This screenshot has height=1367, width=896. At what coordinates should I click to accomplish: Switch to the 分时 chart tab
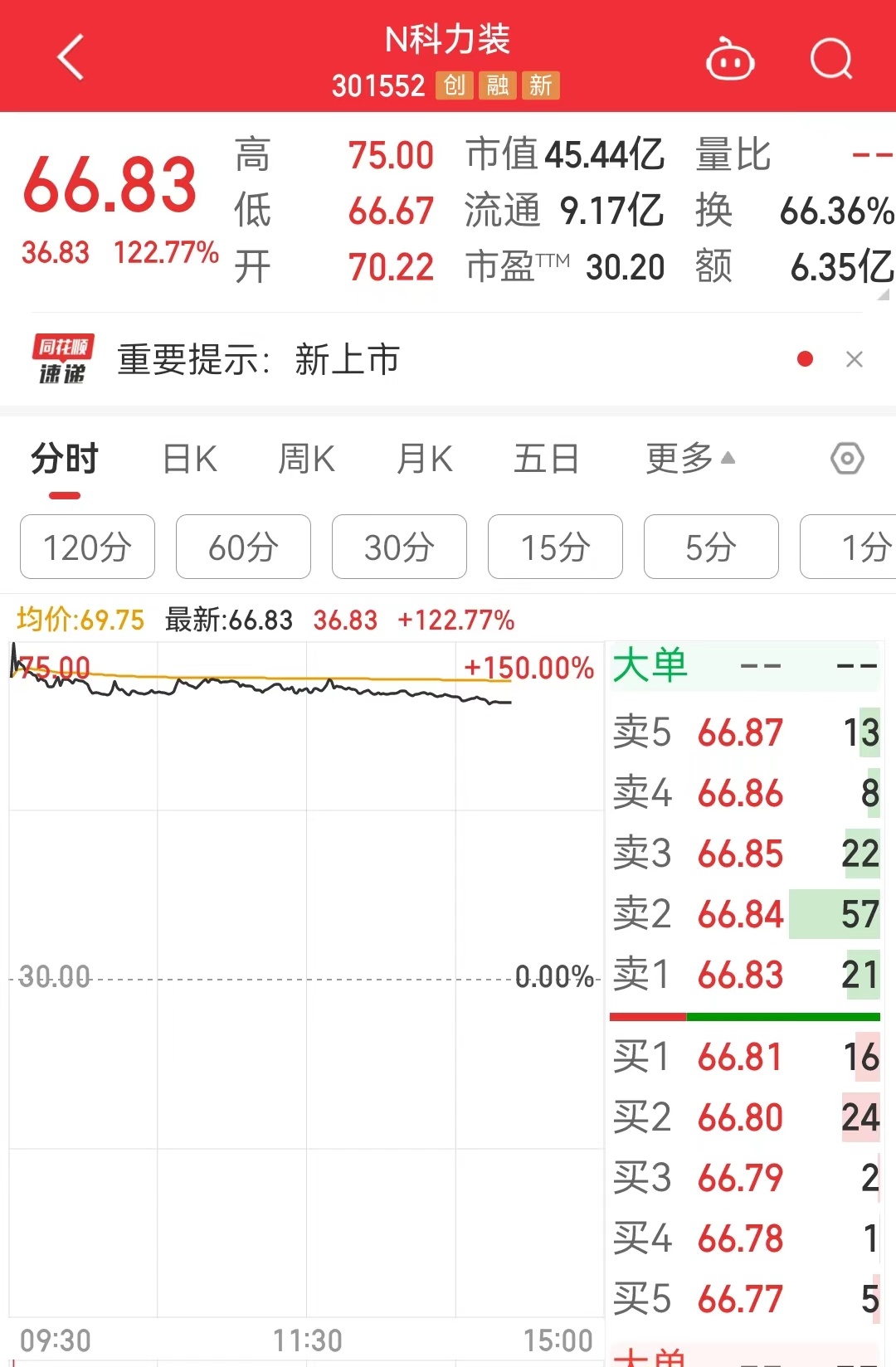tap(65, 460)
